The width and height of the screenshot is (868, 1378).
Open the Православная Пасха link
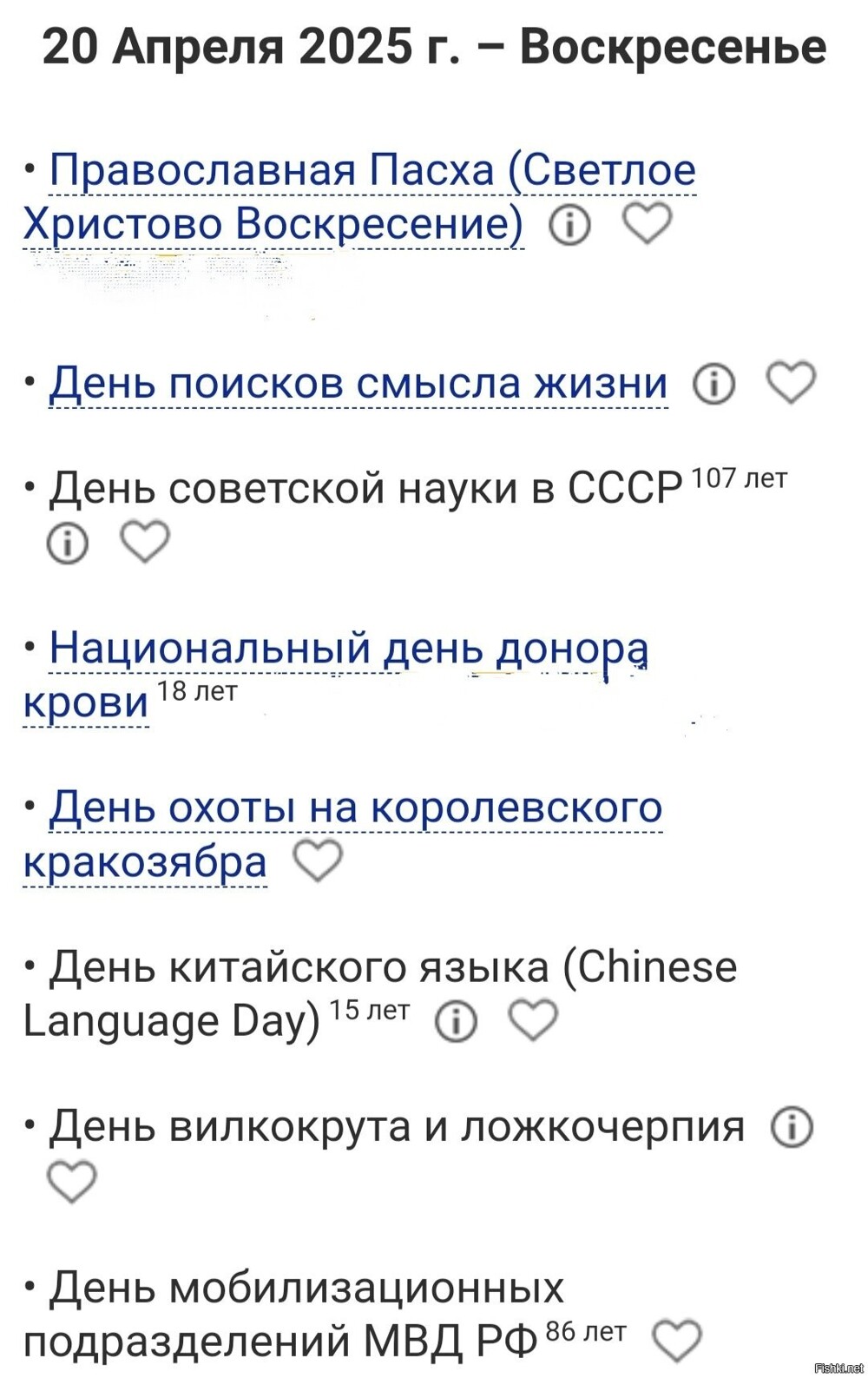pos(359,196)
